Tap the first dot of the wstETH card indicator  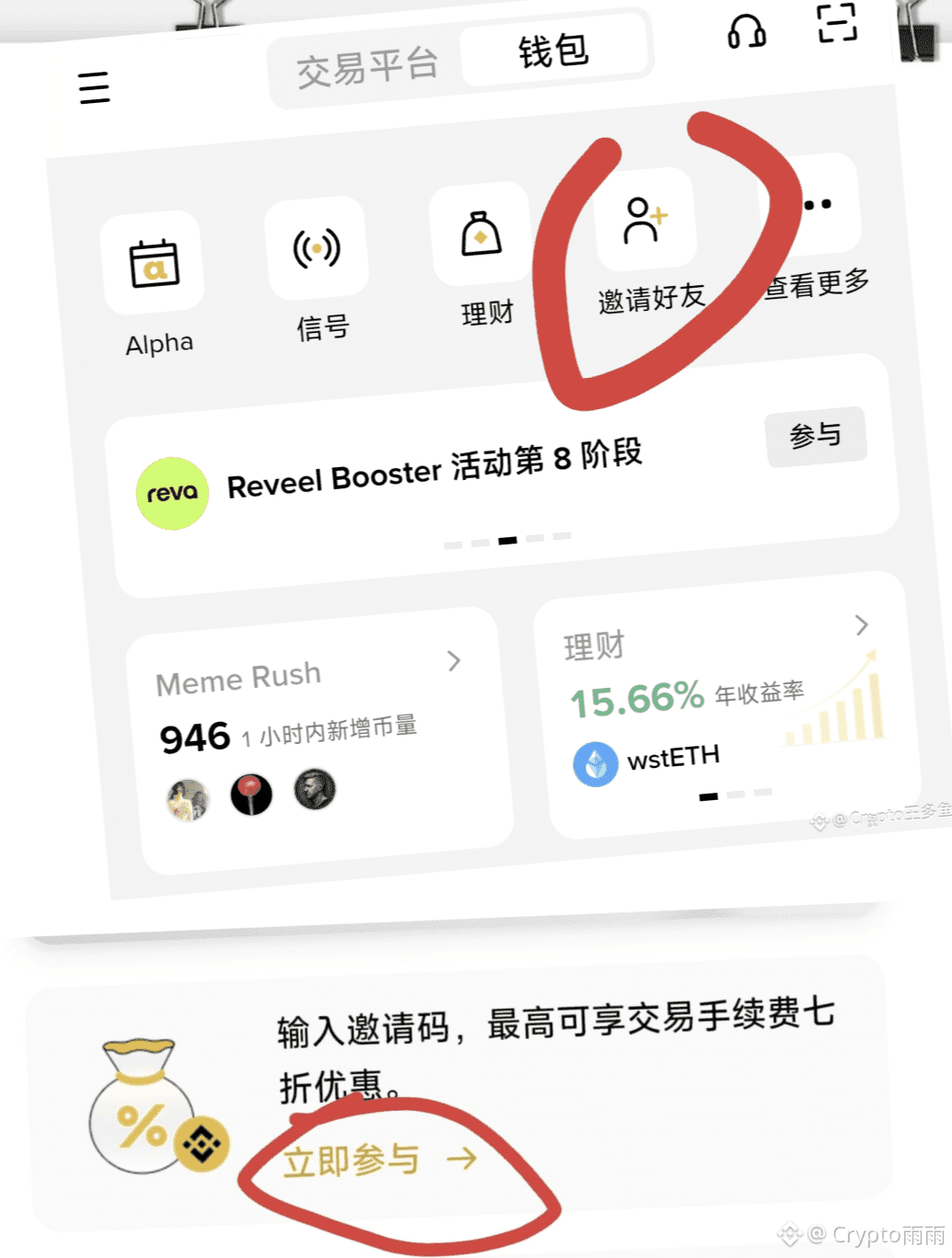point(707,796)
